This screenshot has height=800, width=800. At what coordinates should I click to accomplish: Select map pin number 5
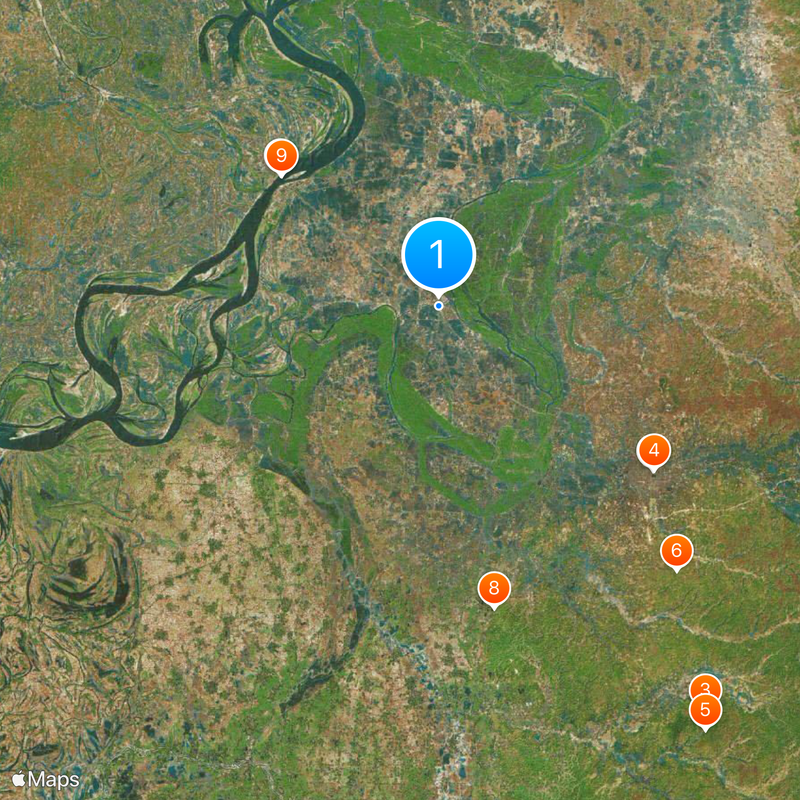pyautogui.click(x=706, y=712)
